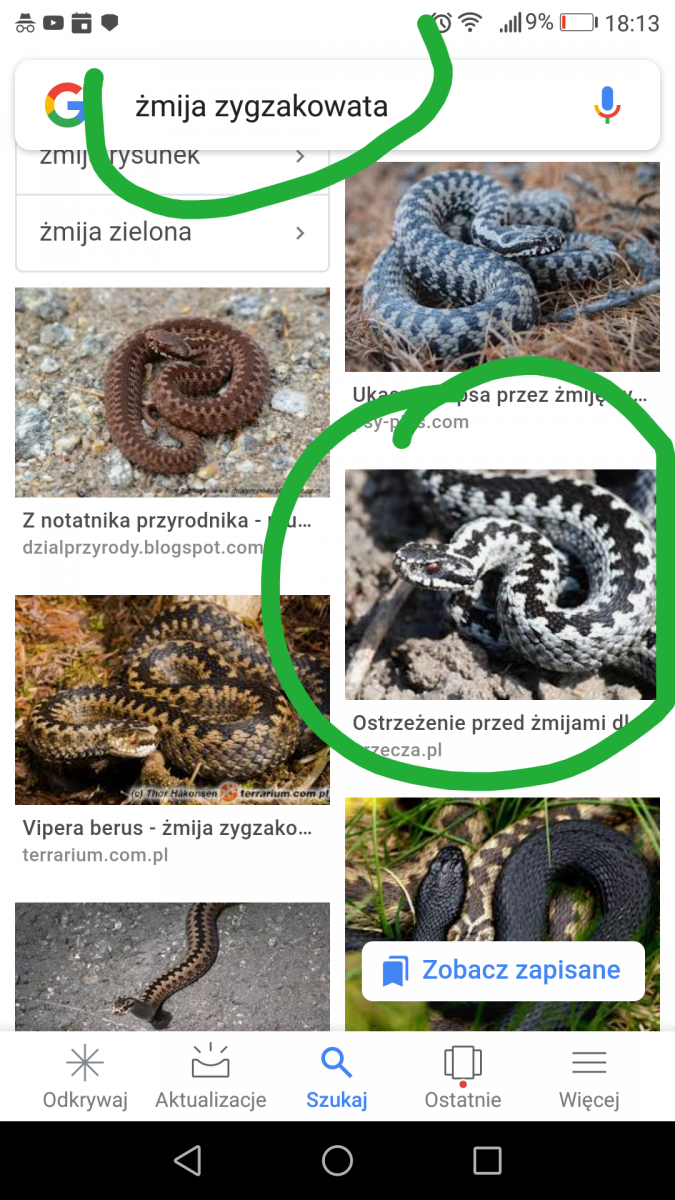Go back with the system back button
Image resolution: width=675 pixels, height=1200 pixels.
tap(187, 1160)
